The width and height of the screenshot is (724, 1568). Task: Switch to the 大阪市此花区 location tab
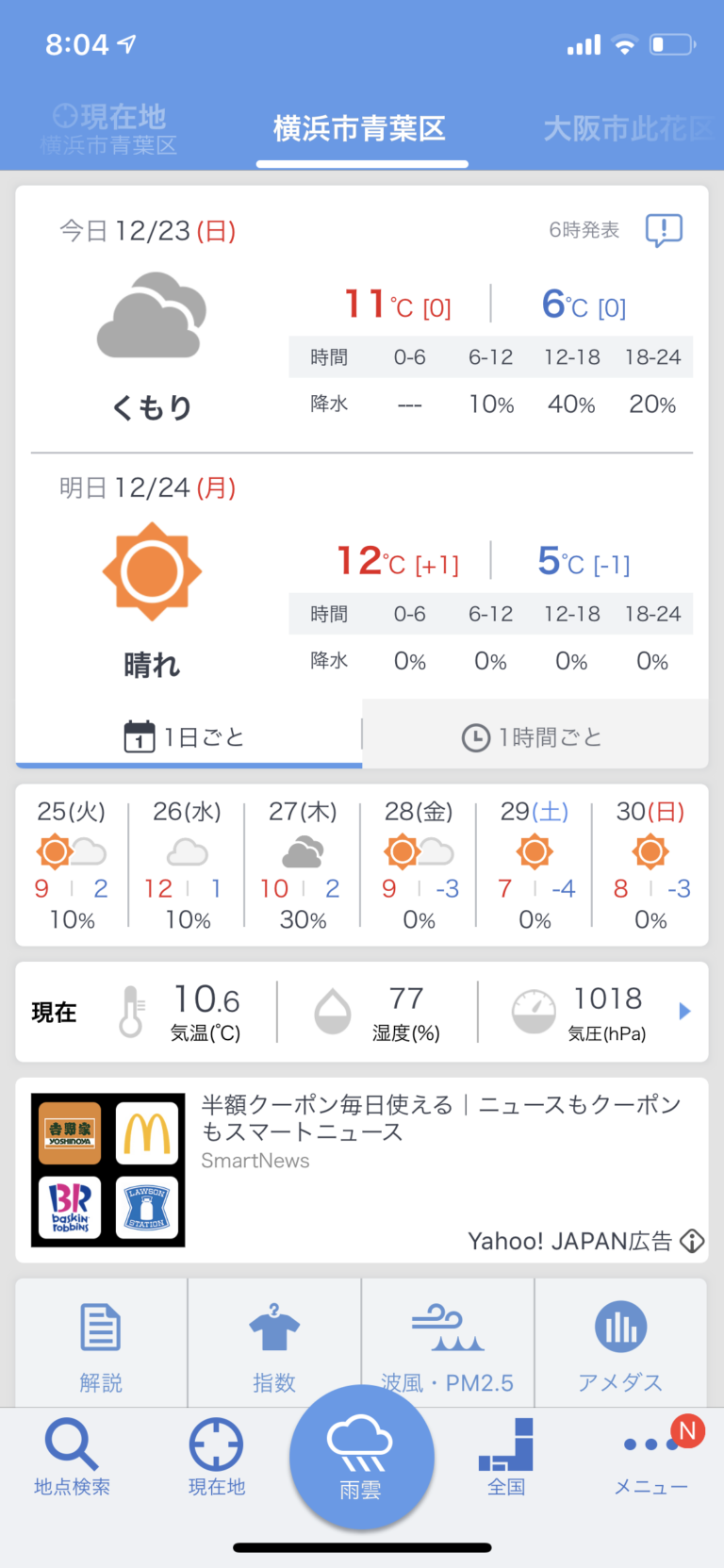pyautogui.click(x=627, y=129)
